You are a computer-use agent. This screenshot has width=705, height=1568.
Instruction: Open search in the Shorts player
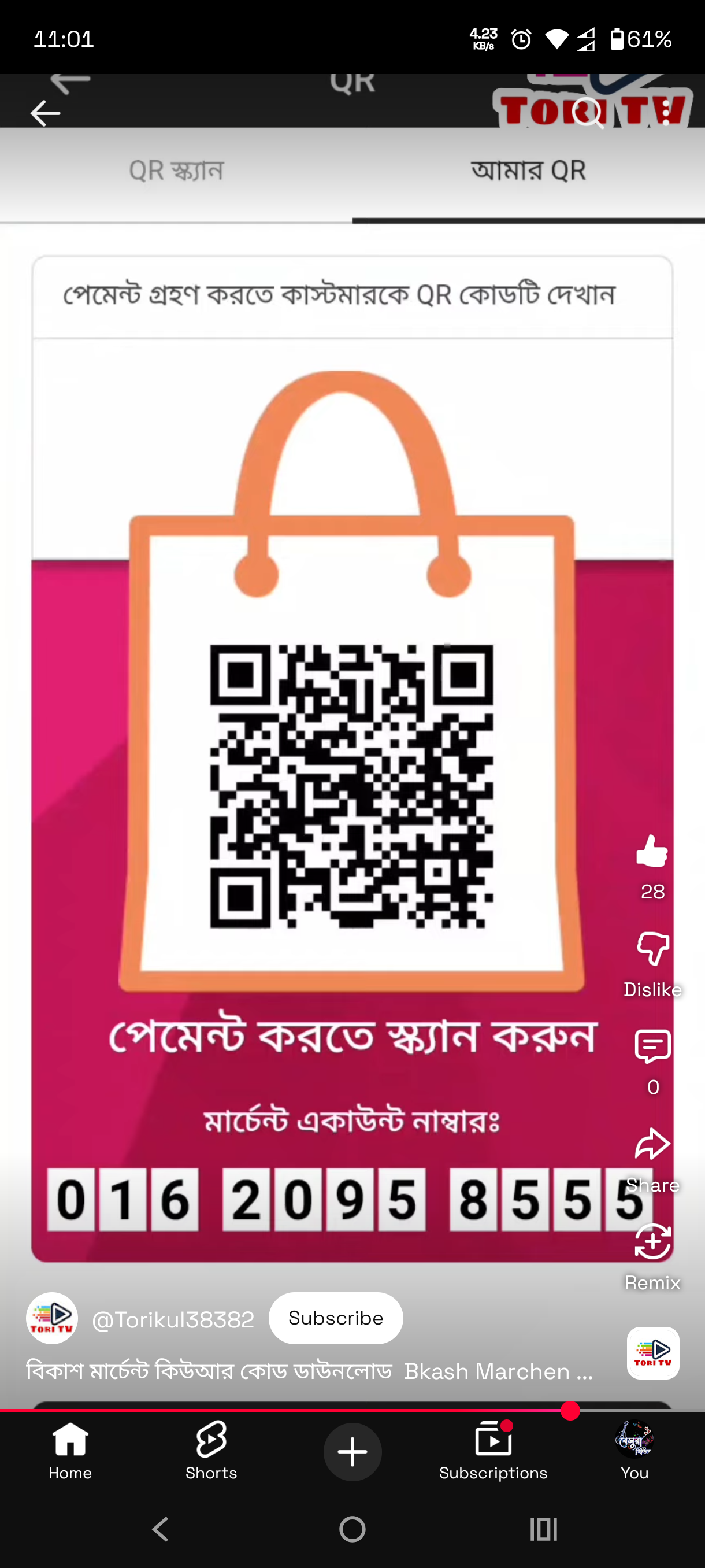click(588, 113)
